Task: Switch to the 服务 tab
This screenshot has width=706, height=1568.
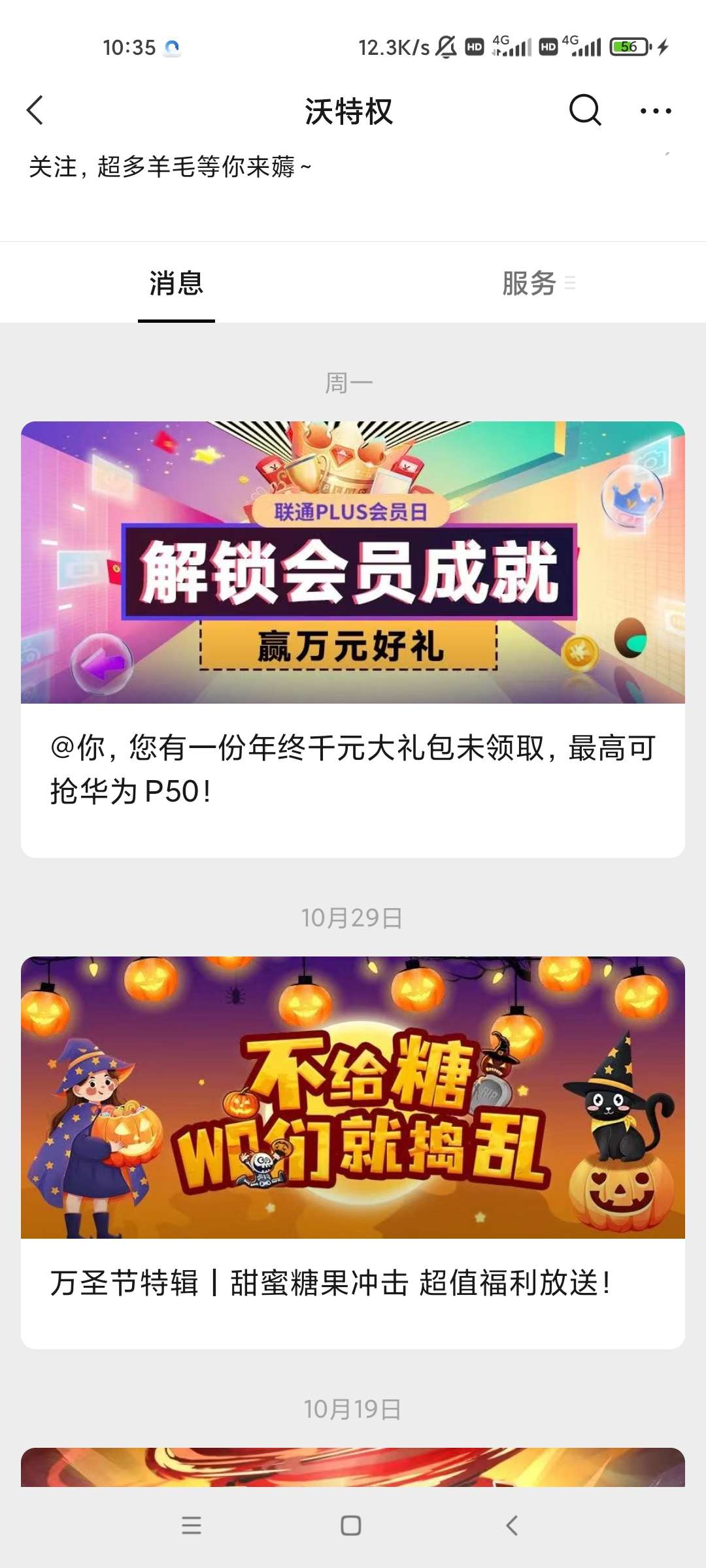Action: pos(529,284)
